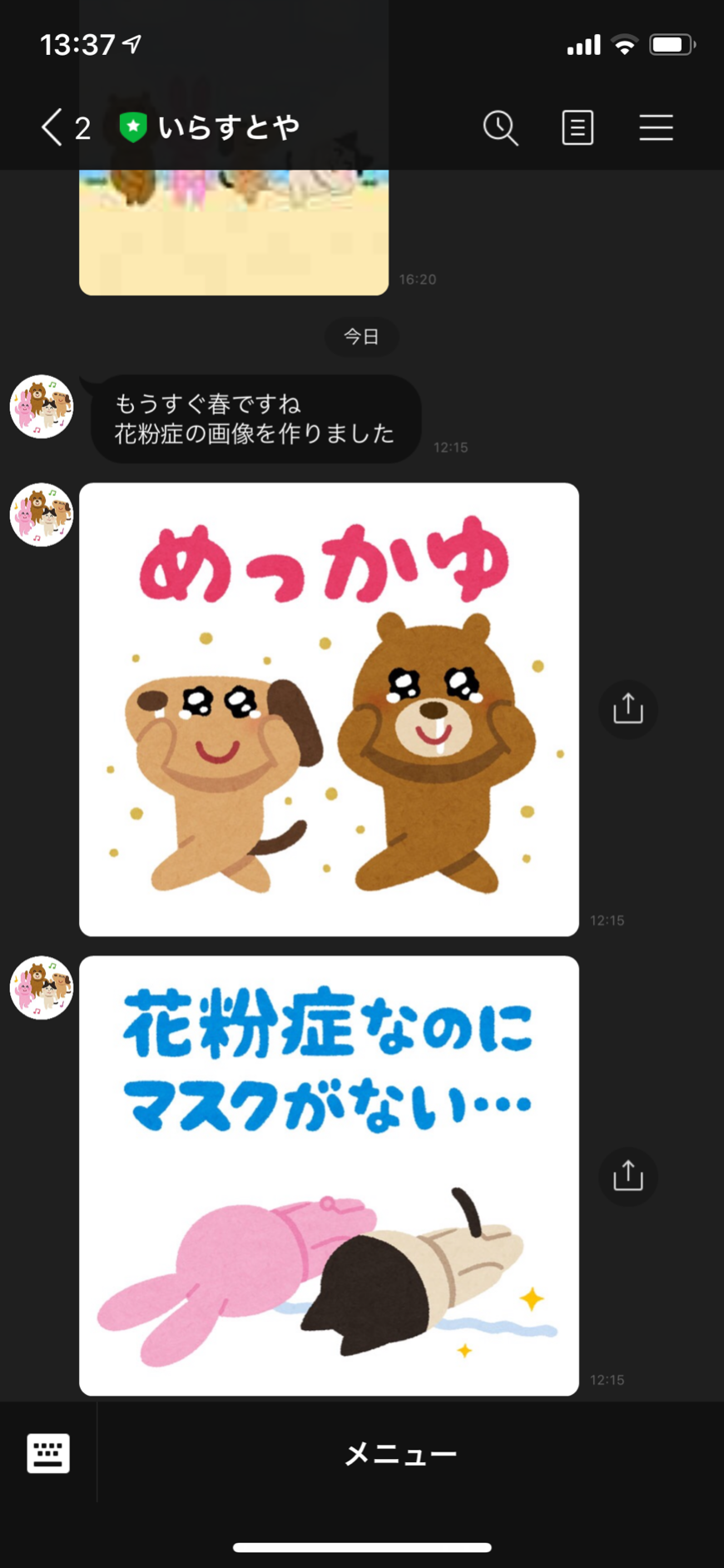The width and height of the screenshot is (724, 1568).
Task: Open the chat search icon
Action: (500, 128)
